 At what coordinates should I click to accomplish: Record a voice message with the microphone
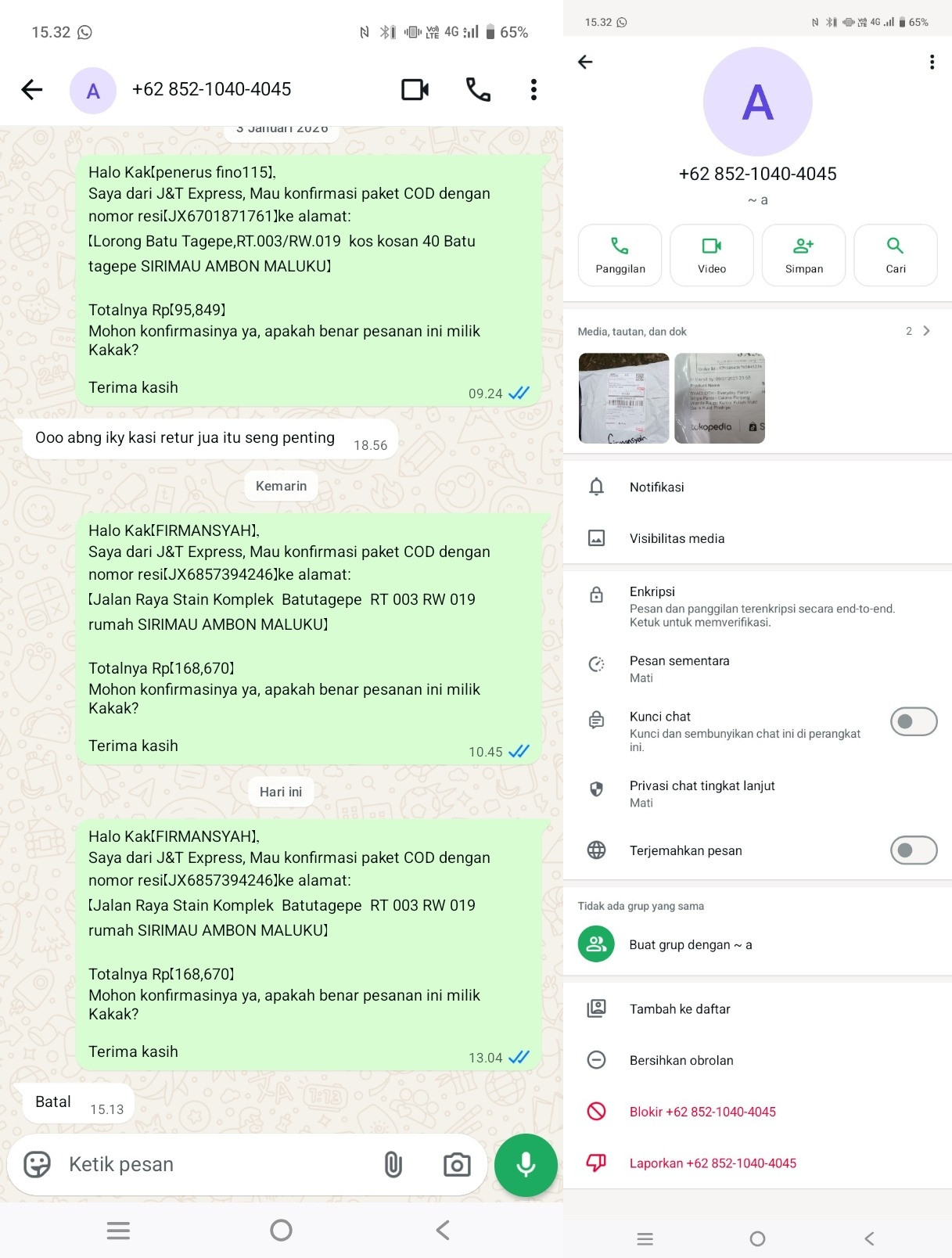click(x=526, y=1165)
